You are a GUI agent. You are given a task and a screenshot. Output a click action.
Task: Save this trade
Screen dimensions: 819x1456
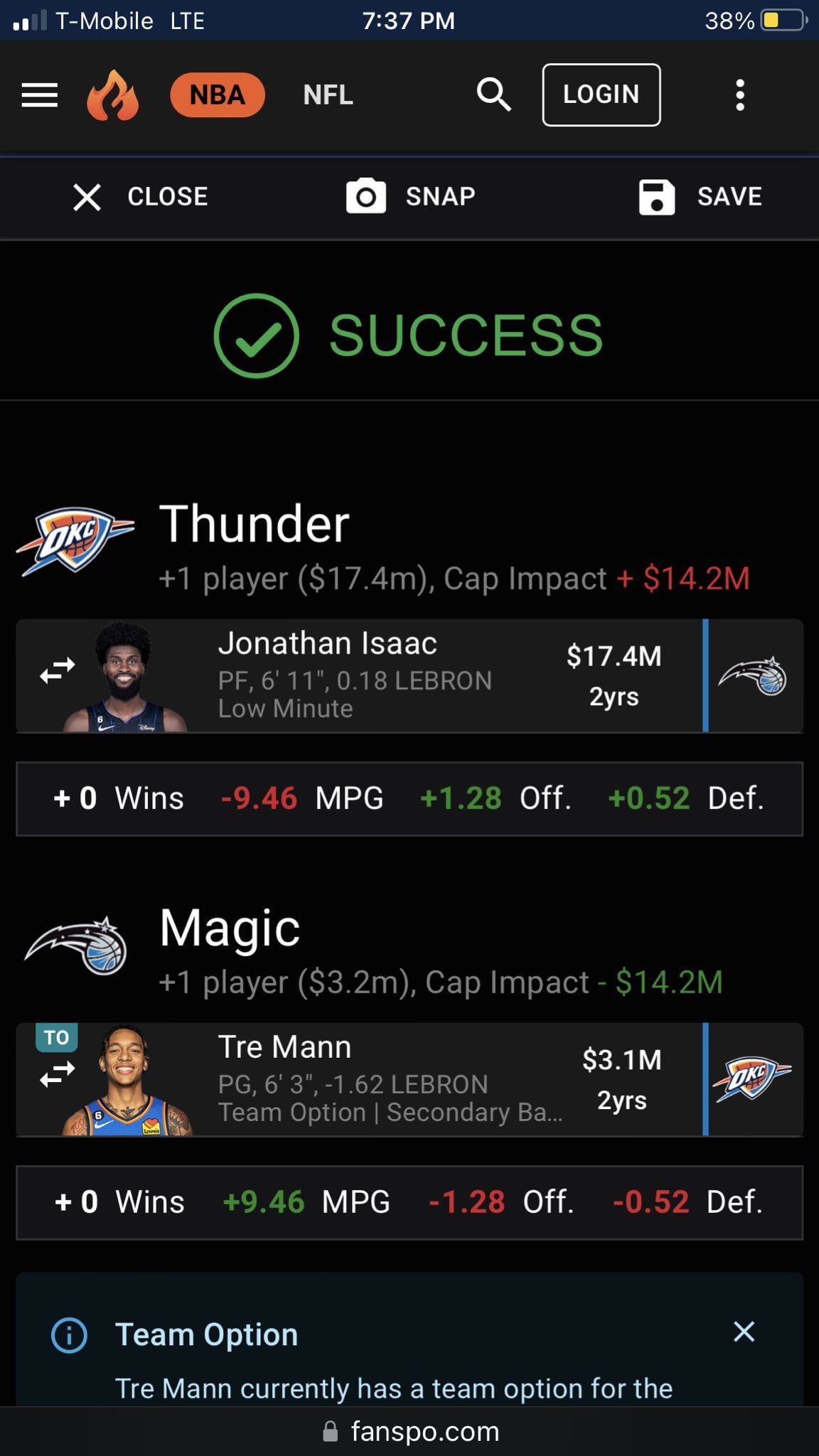pos(701,197)
